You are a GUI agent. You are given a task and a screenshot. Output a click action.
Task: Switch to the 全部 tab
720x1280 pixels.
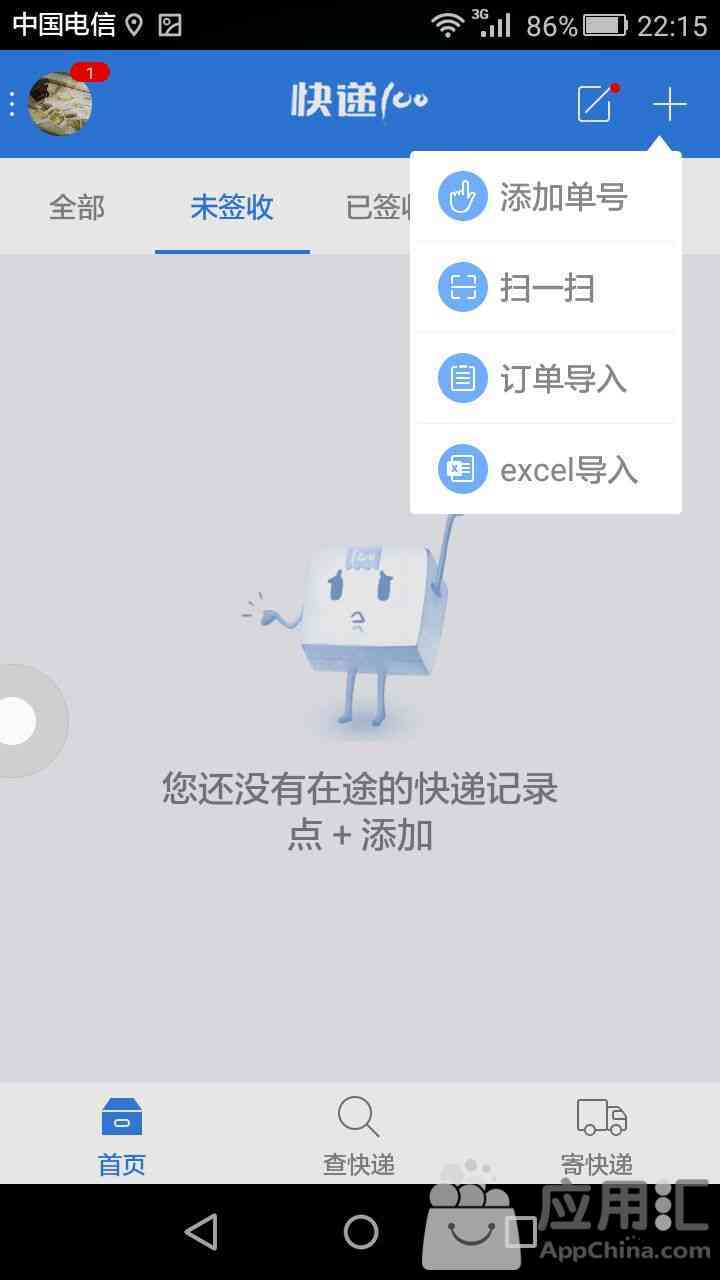click(x=77, y=208)
